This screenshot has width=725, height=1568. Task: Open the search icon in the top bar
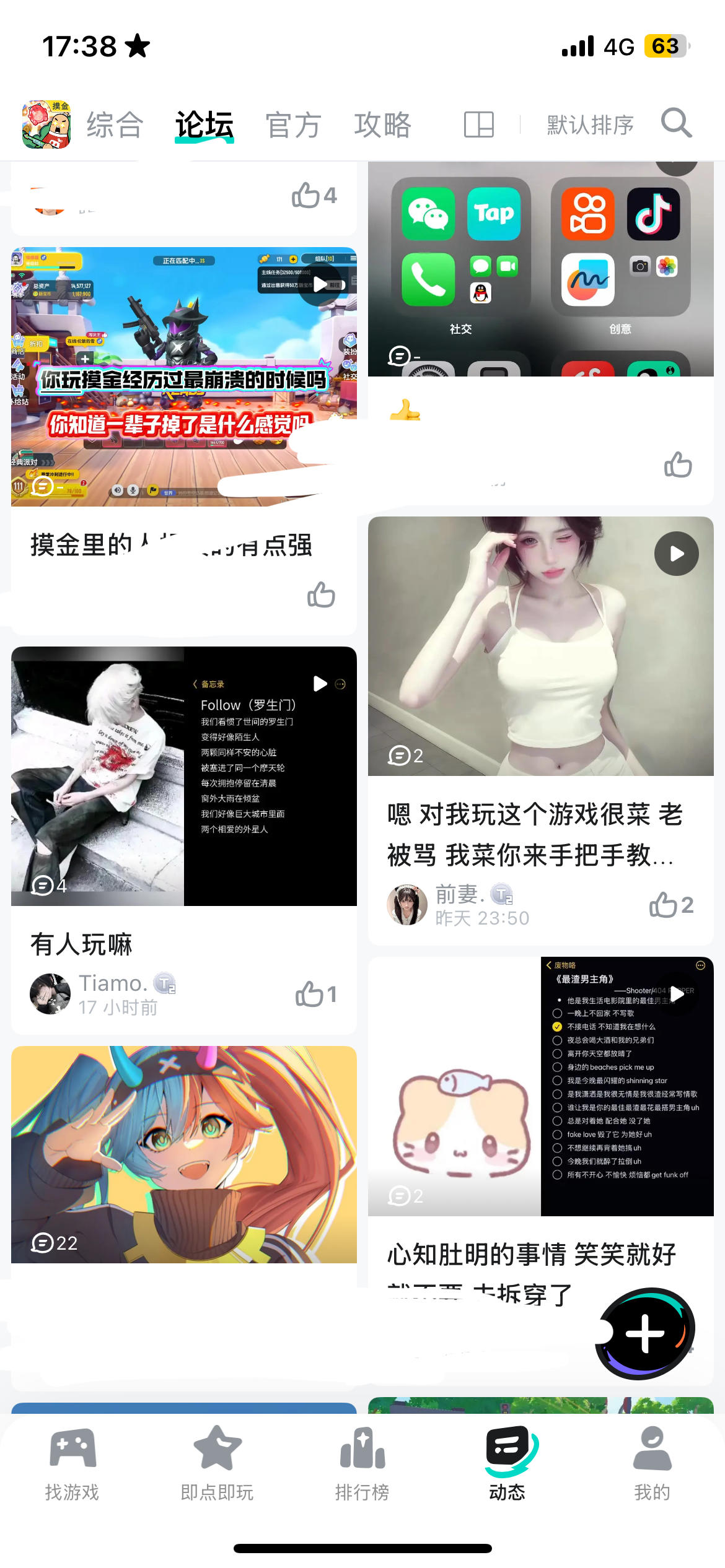tap(677, 124)
